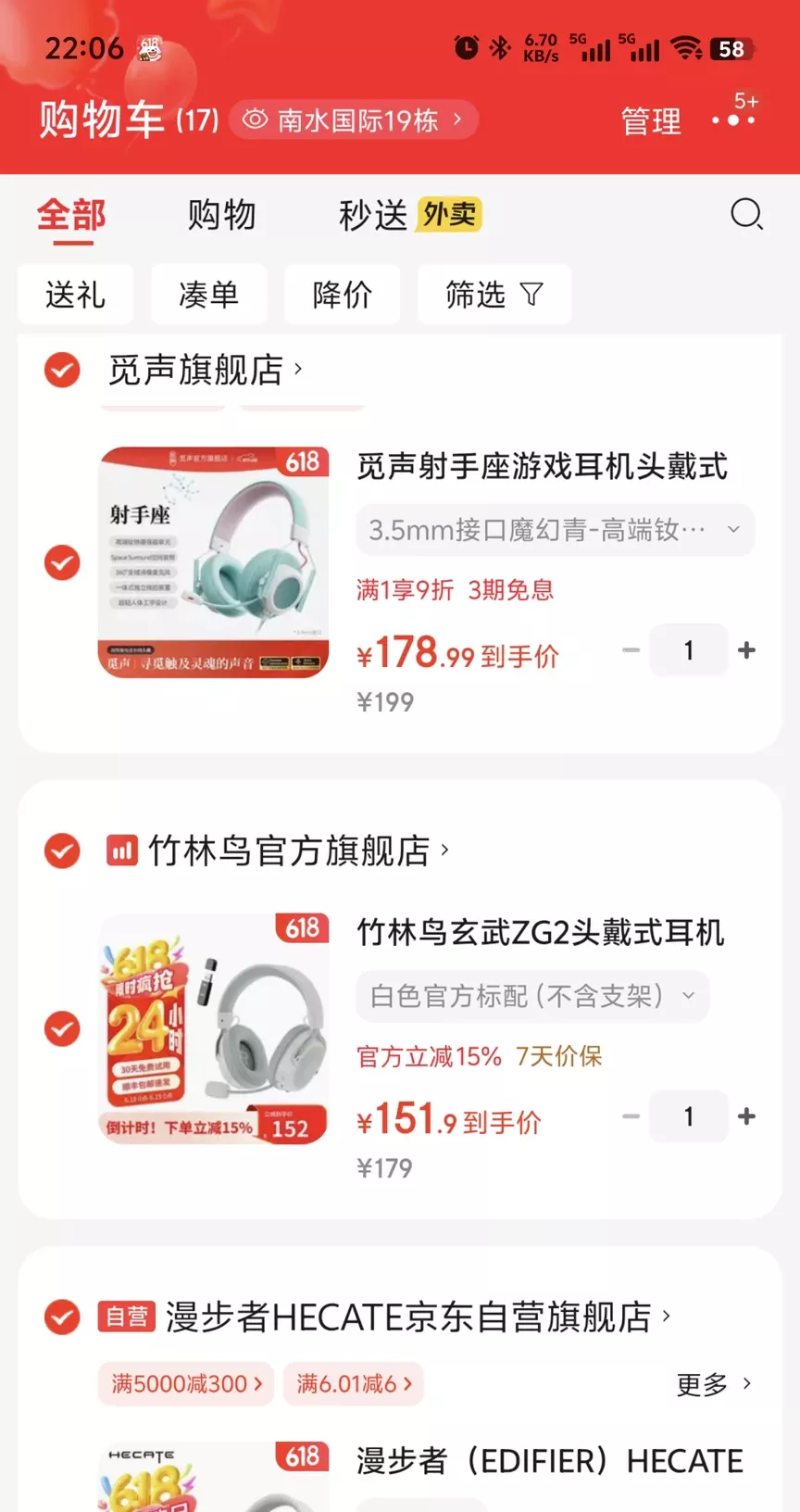Switch to the 购物 tab

(222, 215)
